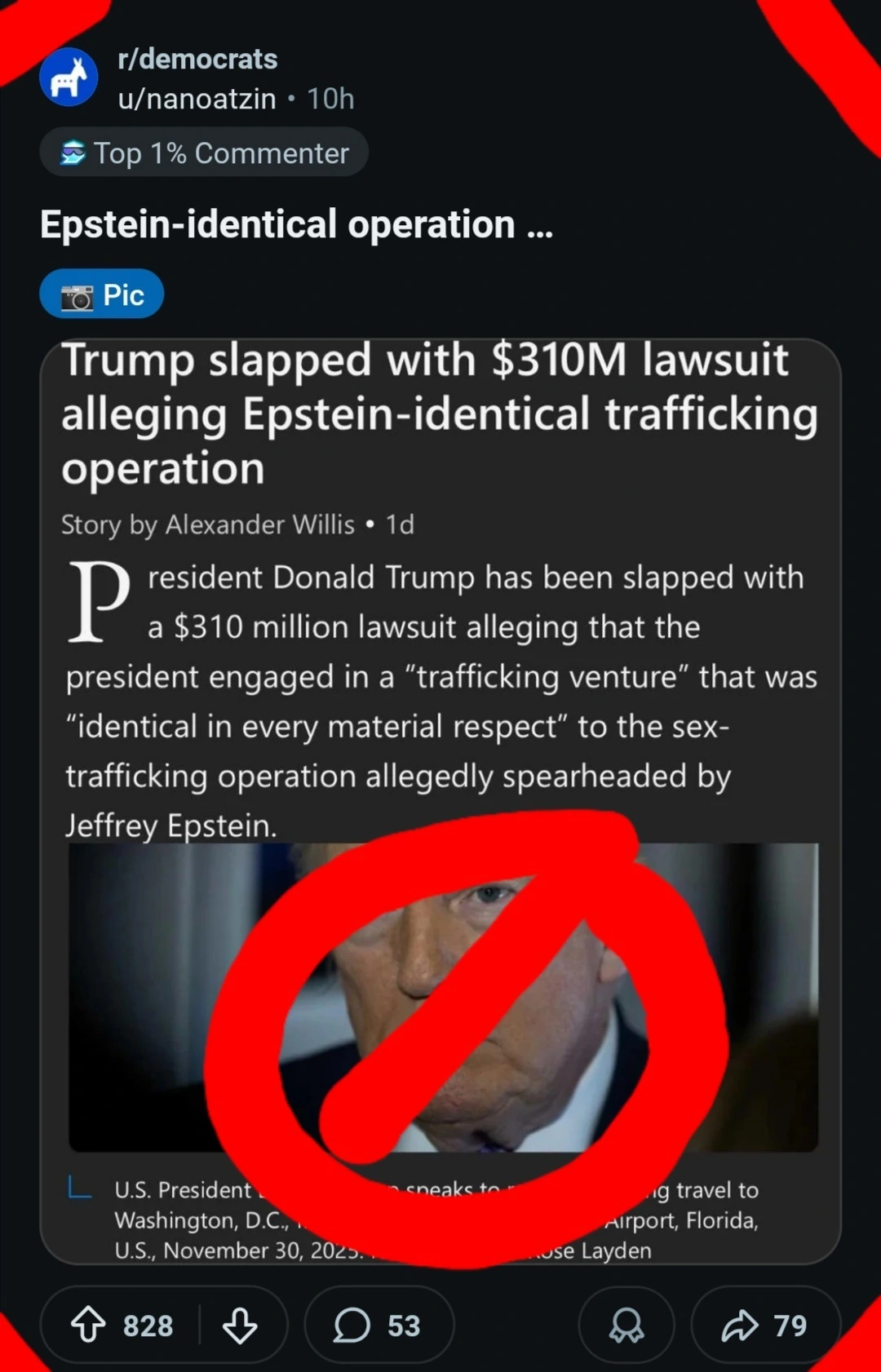Downvote this post
This screenshot has height=1372, width=881.
tap(240, 1325)
